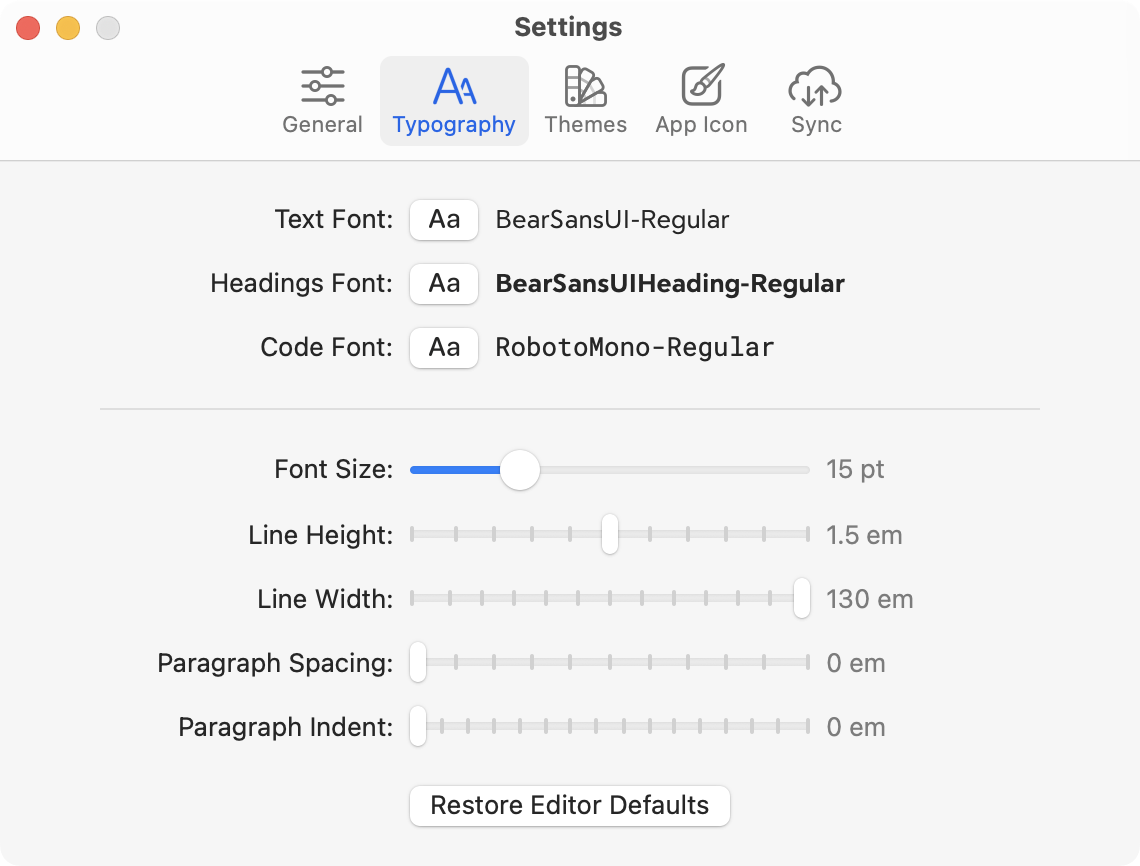
Task: Adjust the Line Height slider
Action: 610,535
